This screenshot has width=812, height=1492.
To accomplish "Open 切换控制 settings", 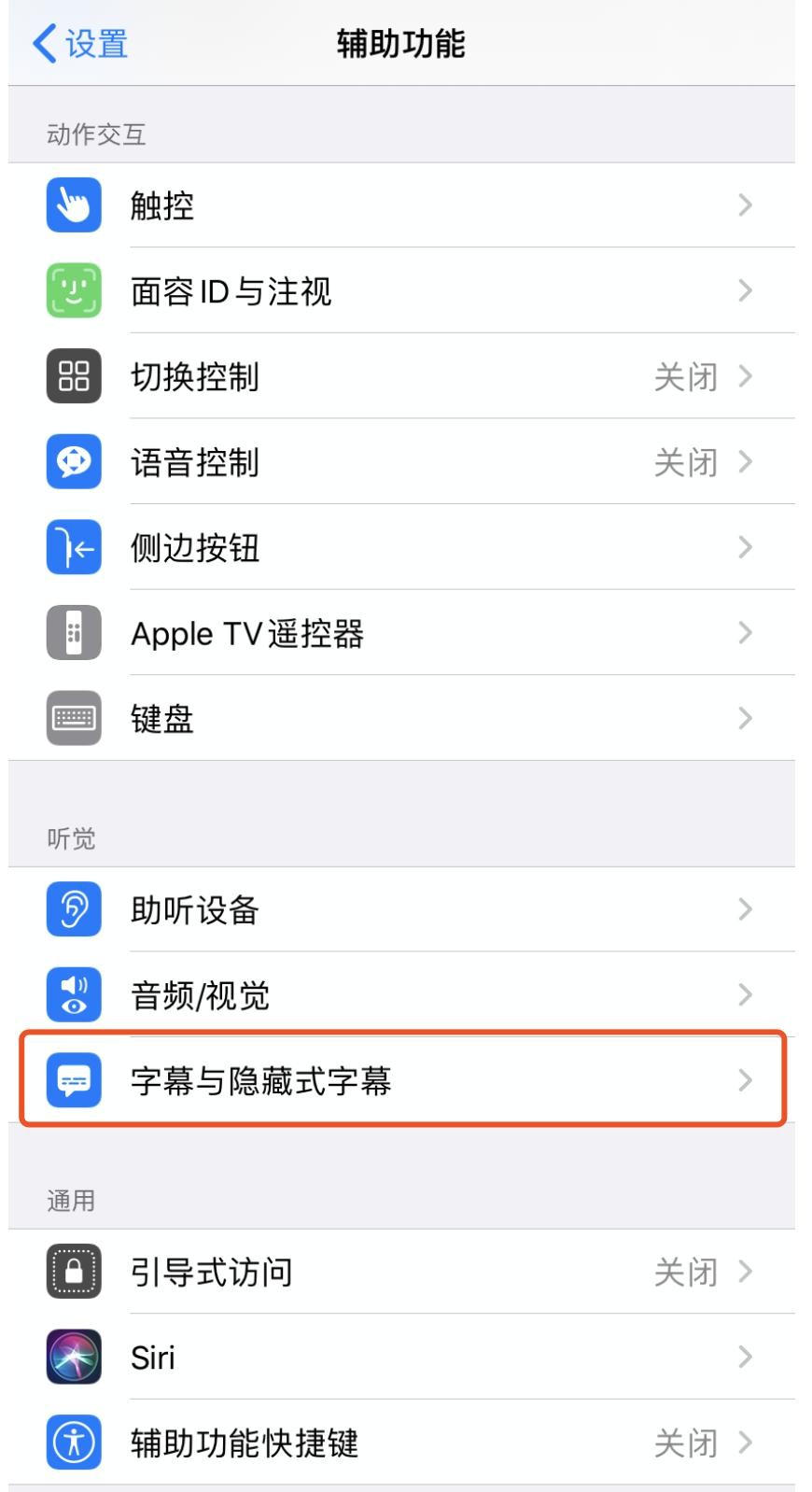I will pyautogui.click(x=401, y=377).
